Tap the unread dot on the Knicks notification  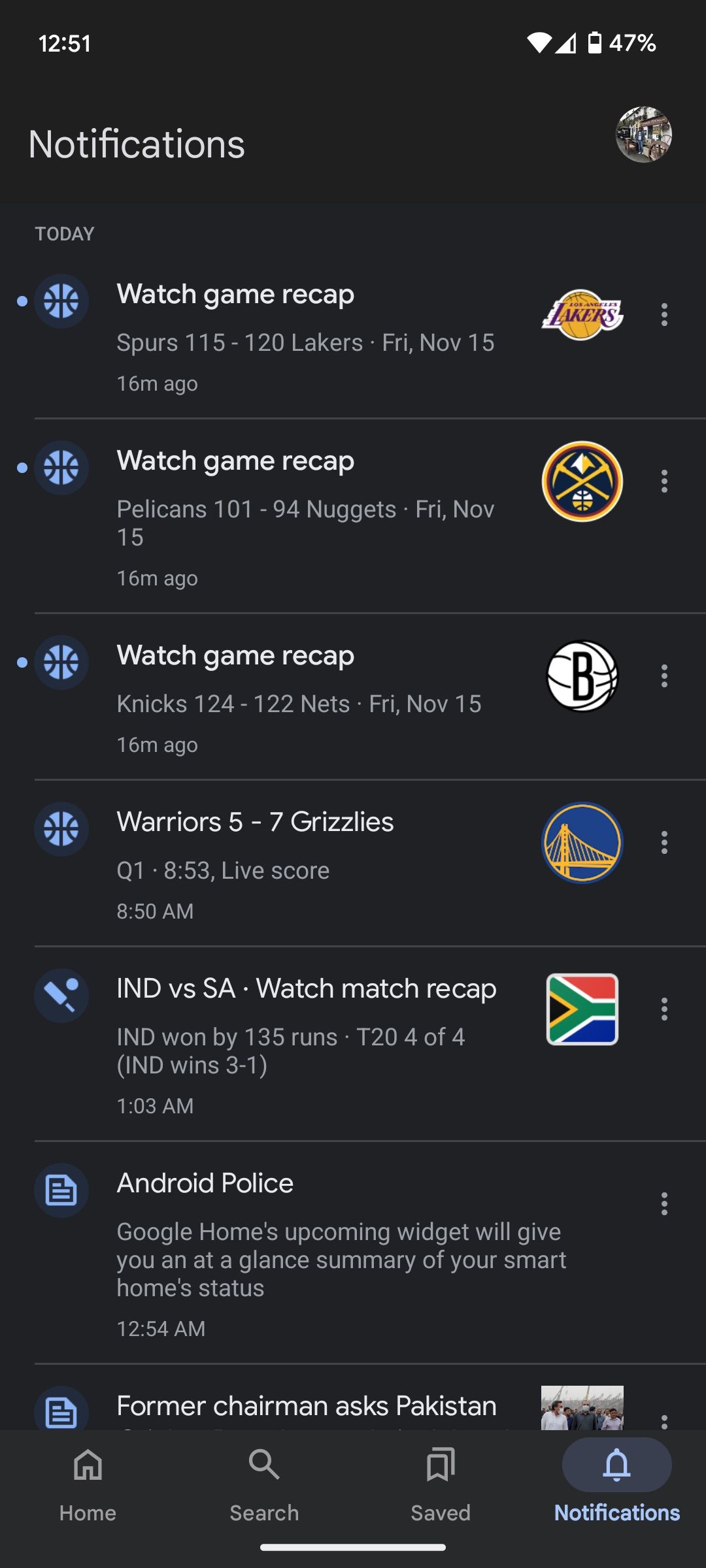coord(22,662)
